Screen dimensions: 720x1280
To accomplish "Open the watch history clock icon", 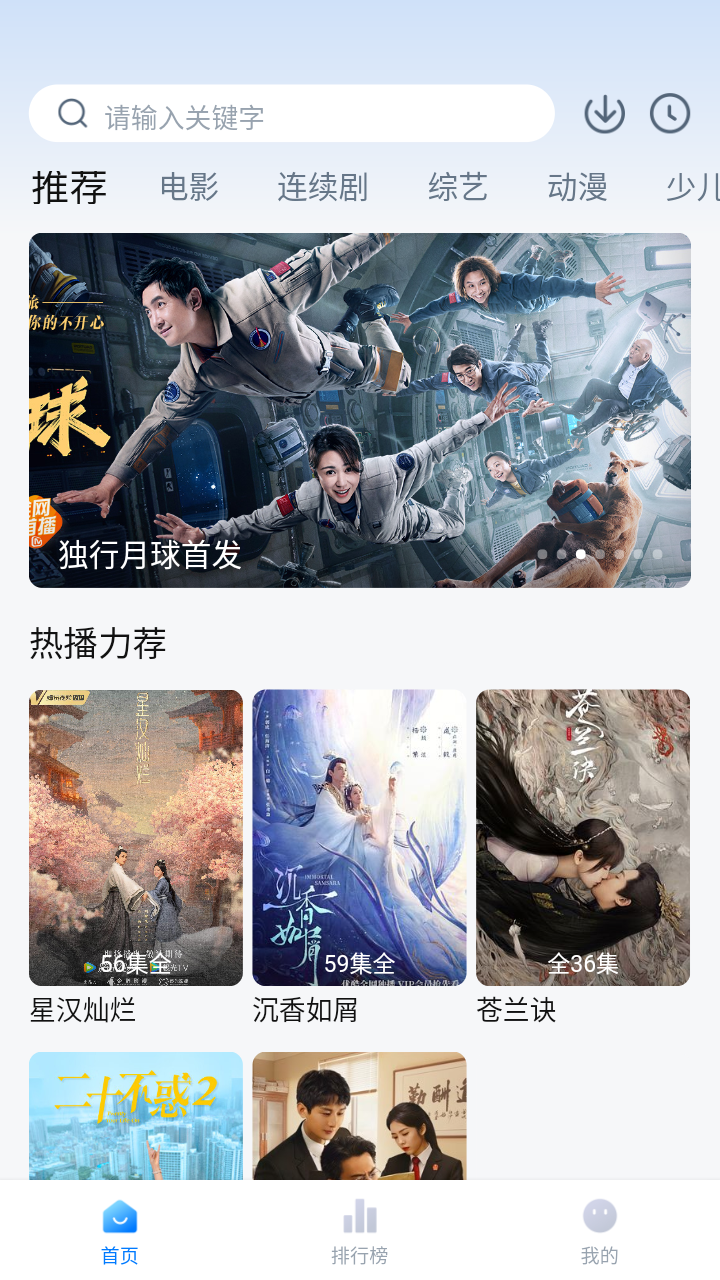I will [669, 114].
